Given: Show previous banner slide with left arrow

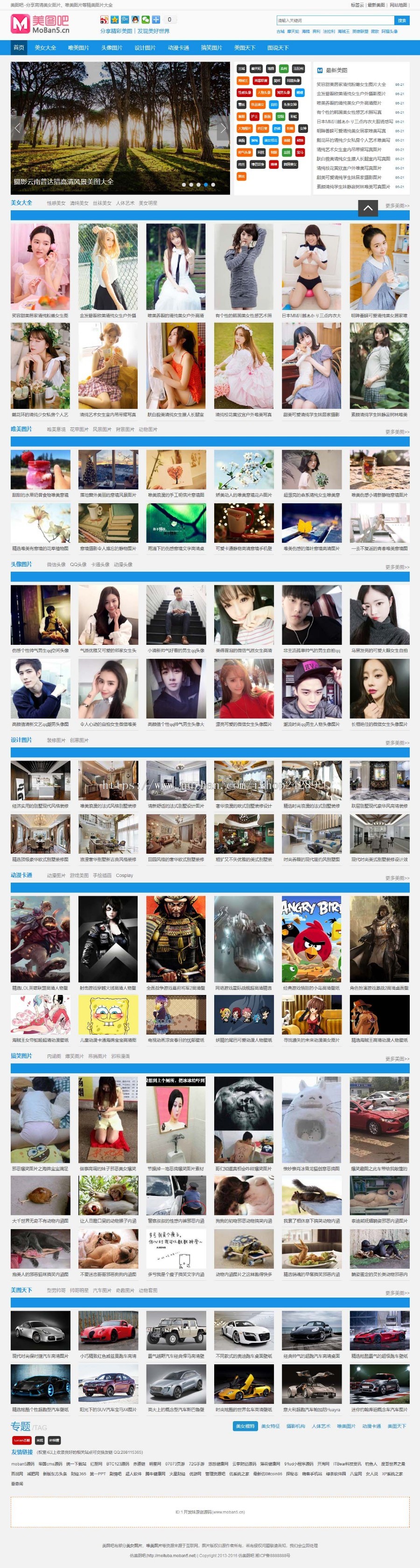Looking at the screenshot, I should 17,128.
